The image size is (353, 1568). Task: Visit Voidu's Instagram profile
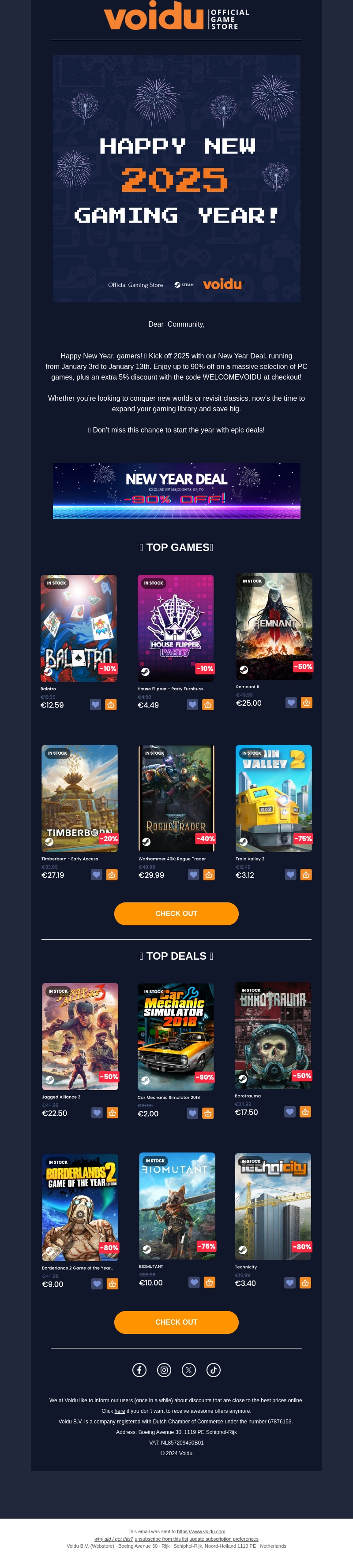coord(164,1370)
